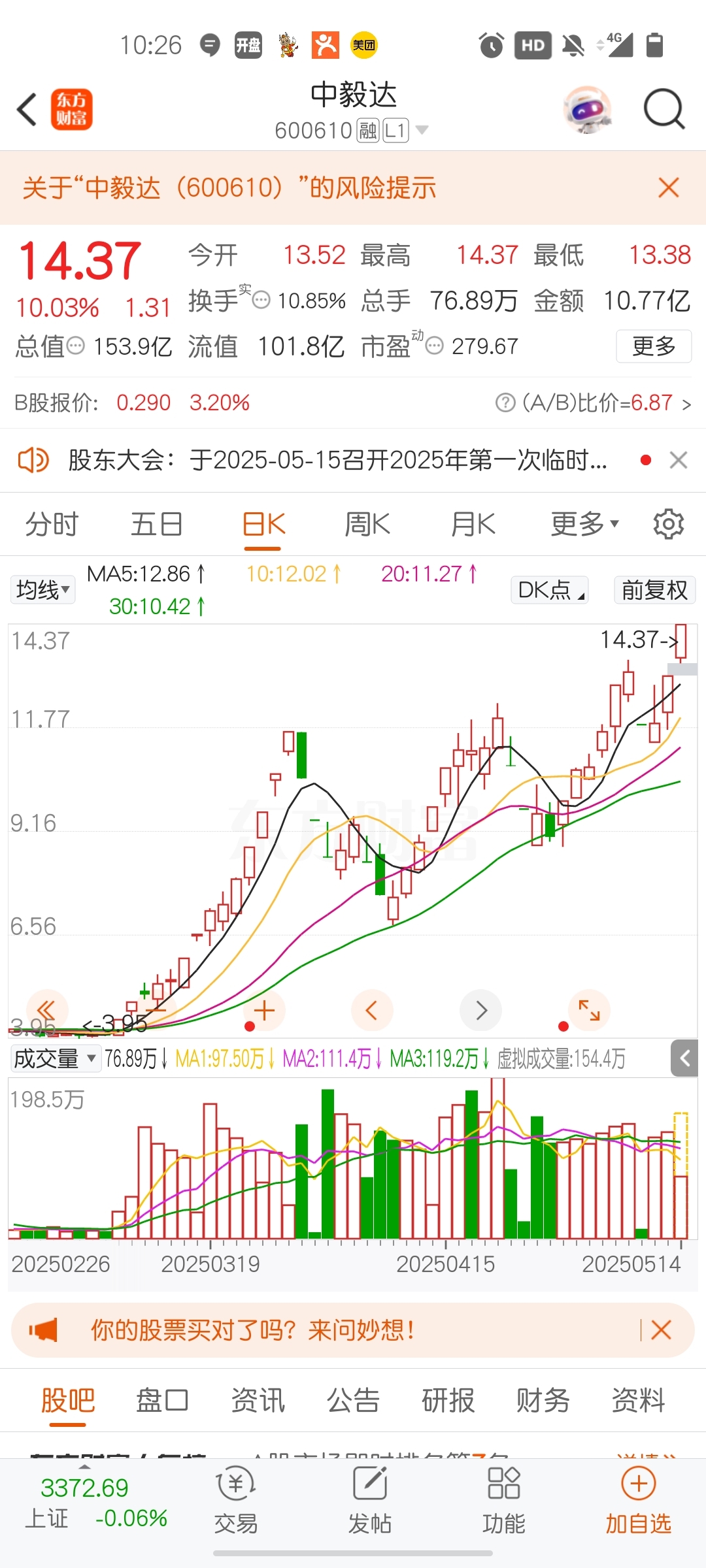Open the search magnifier icon

664,109
